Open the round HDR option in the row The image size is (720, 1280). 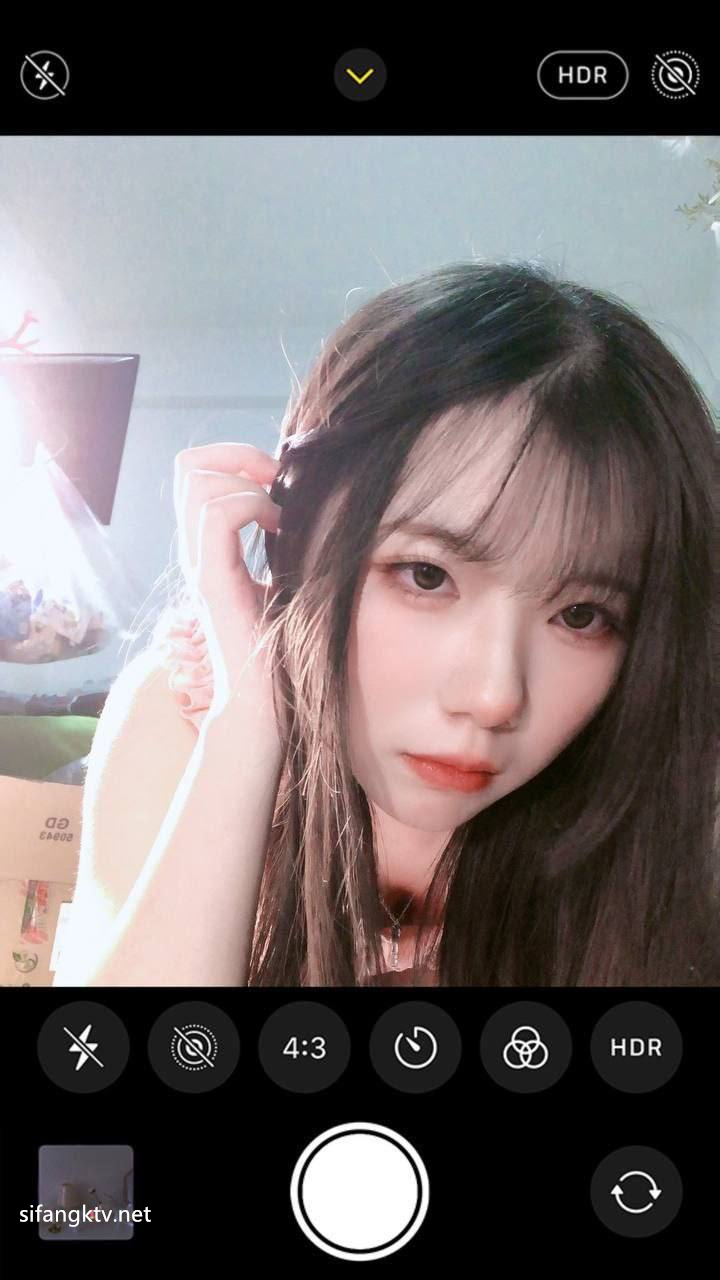tap(636, 1047)
